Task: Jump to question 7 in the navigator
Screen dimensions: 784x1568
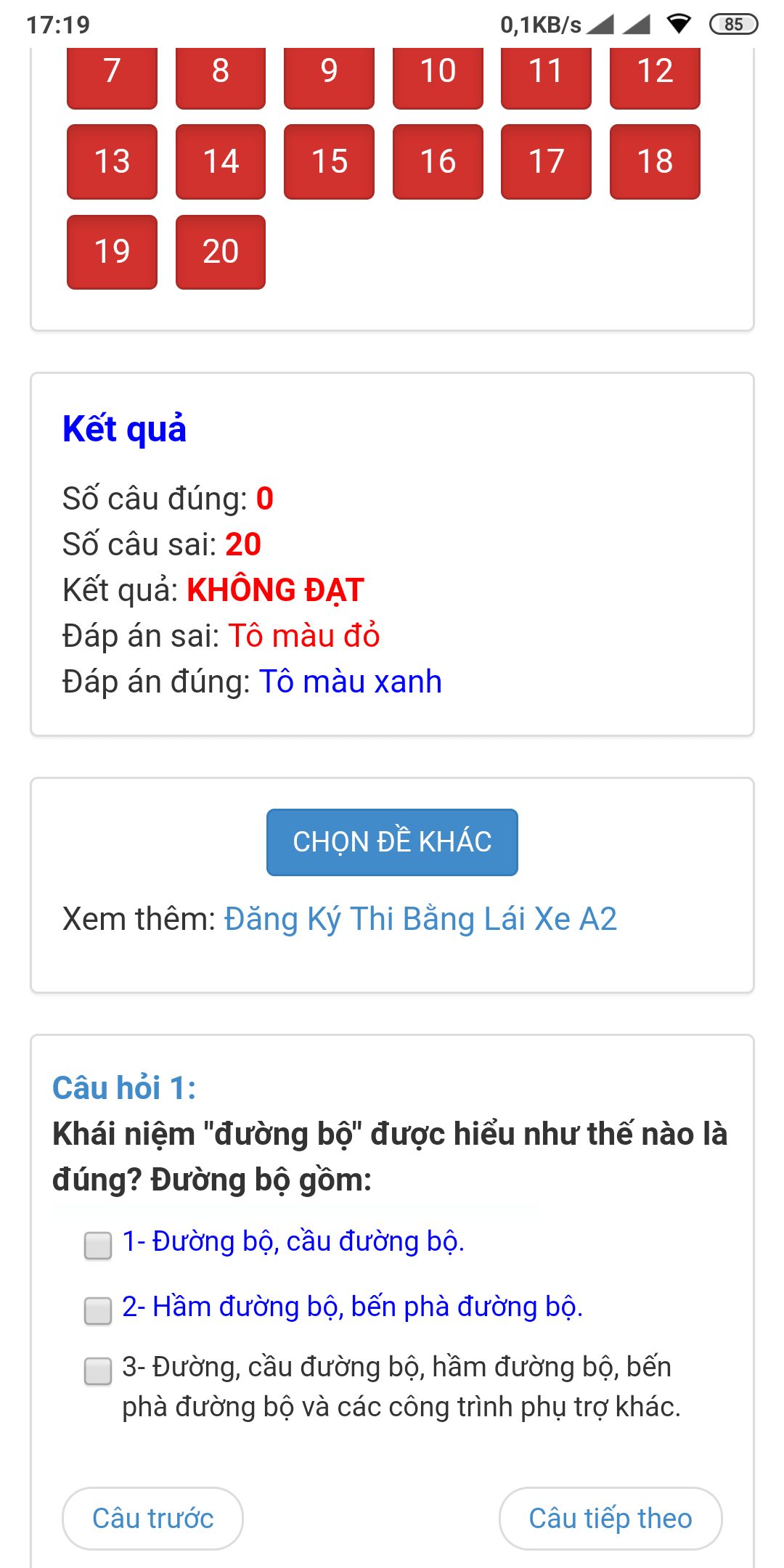Action: pos(112,72)
